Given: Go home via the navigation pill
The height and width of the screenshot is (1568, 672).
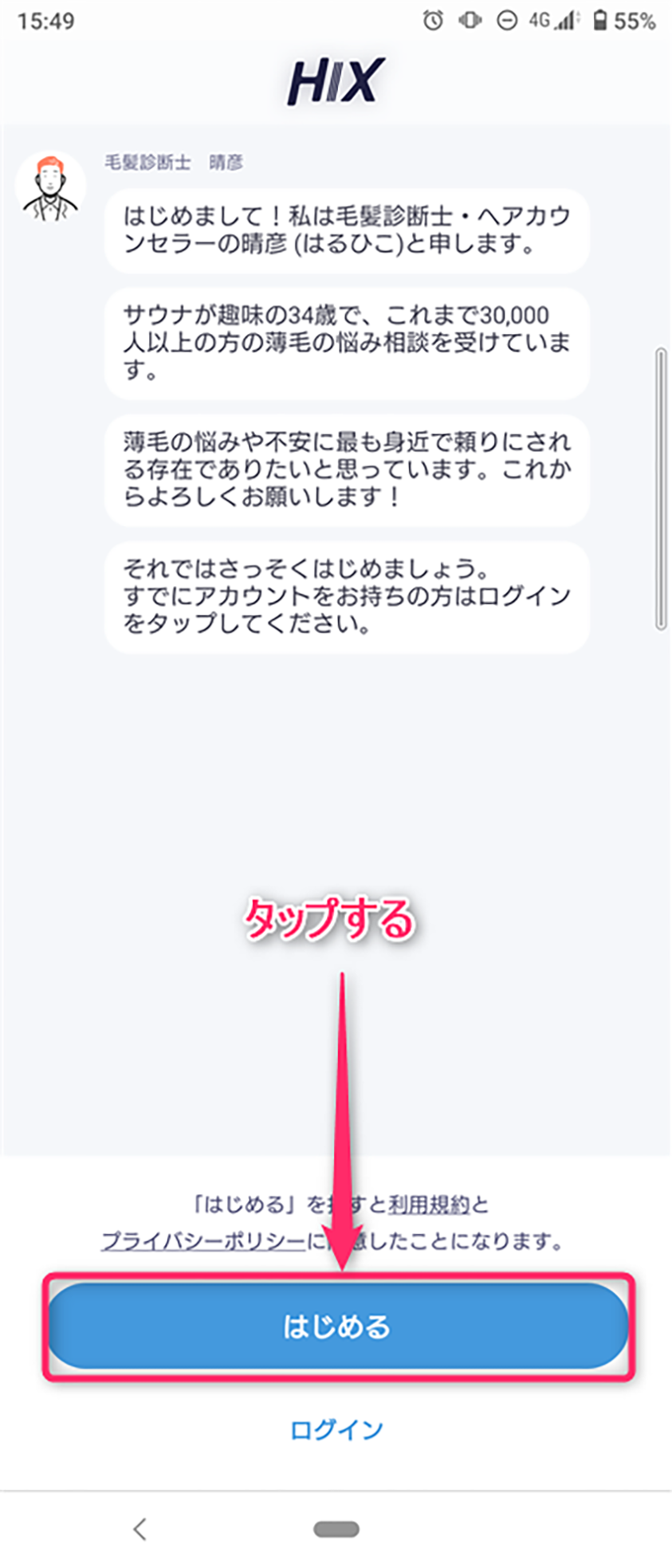Looking at the screenshot, I should 336,1529.
